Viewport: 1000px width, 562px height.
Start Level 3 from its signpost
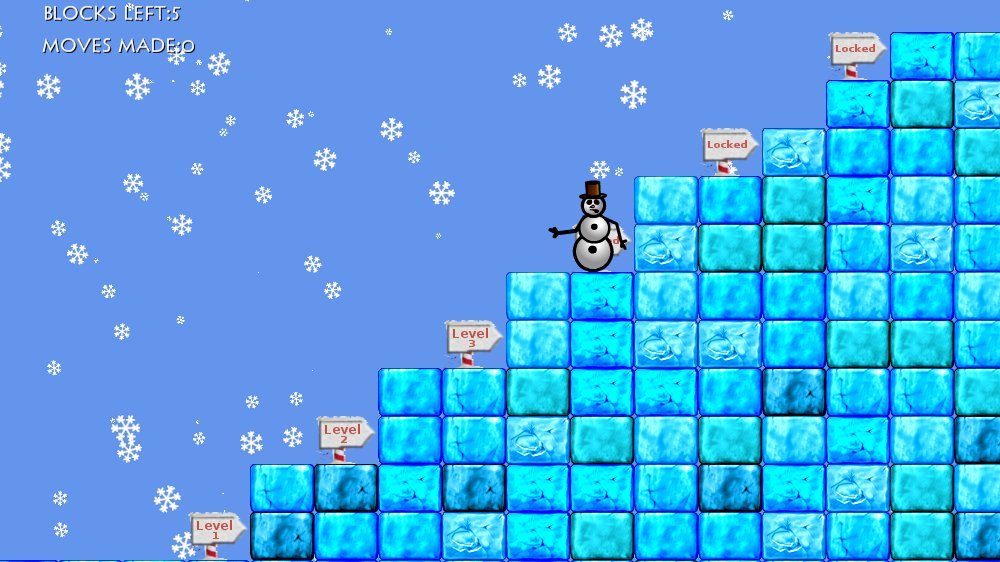[471, 337]
